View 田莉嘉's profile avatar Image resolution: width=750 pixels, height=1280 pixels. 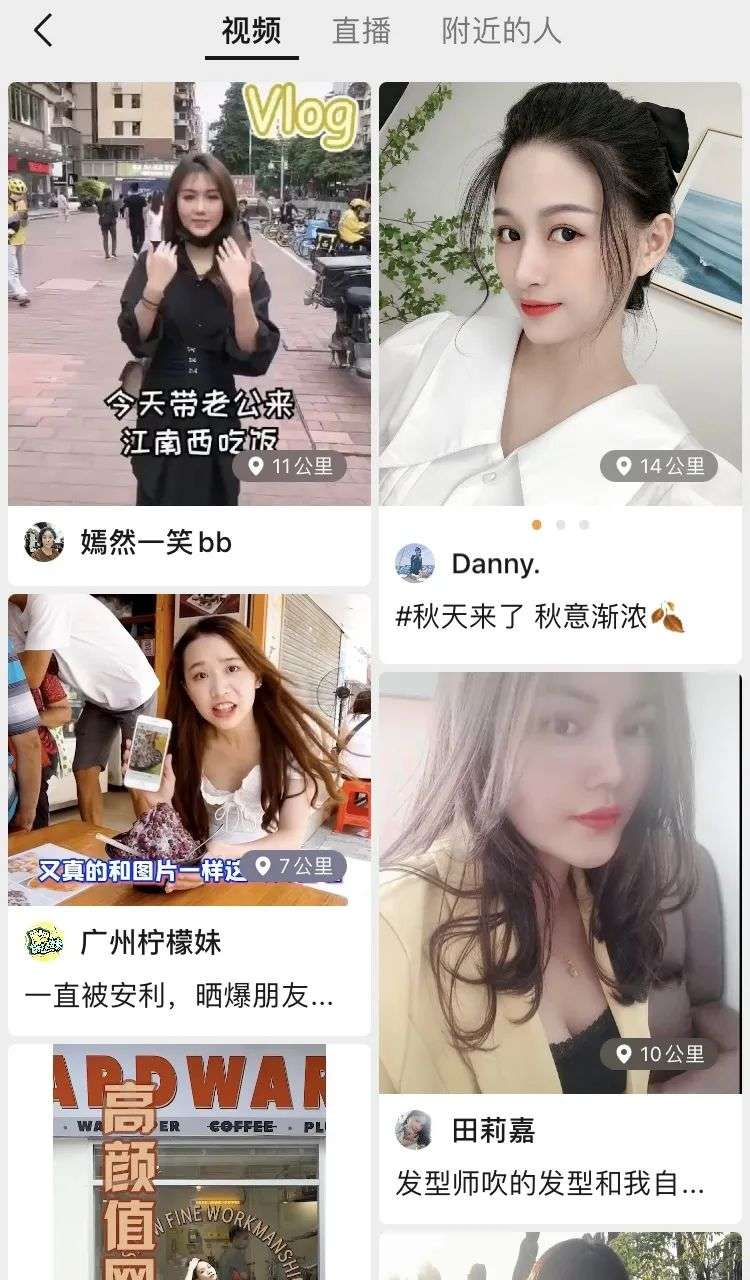coord(414,1130)
